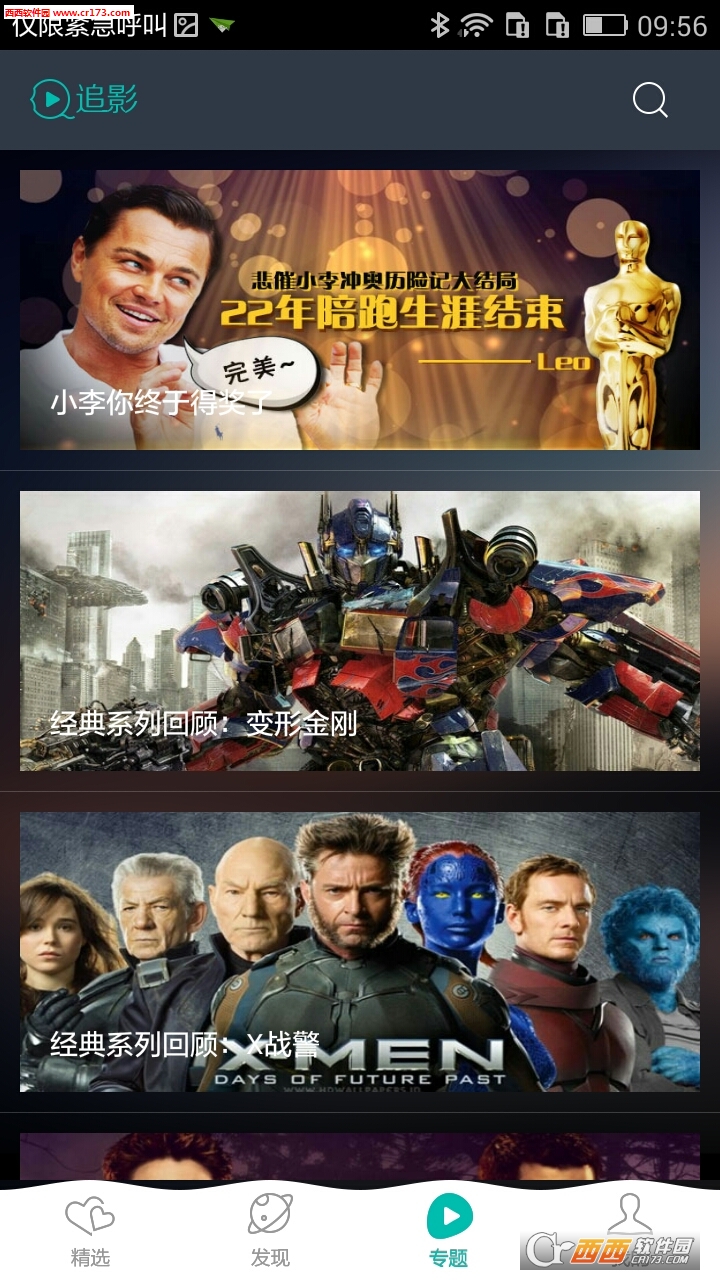The width and height of the screenshot is (720, 1280).
Task: Open the search icon
Action: click(650, 100)
